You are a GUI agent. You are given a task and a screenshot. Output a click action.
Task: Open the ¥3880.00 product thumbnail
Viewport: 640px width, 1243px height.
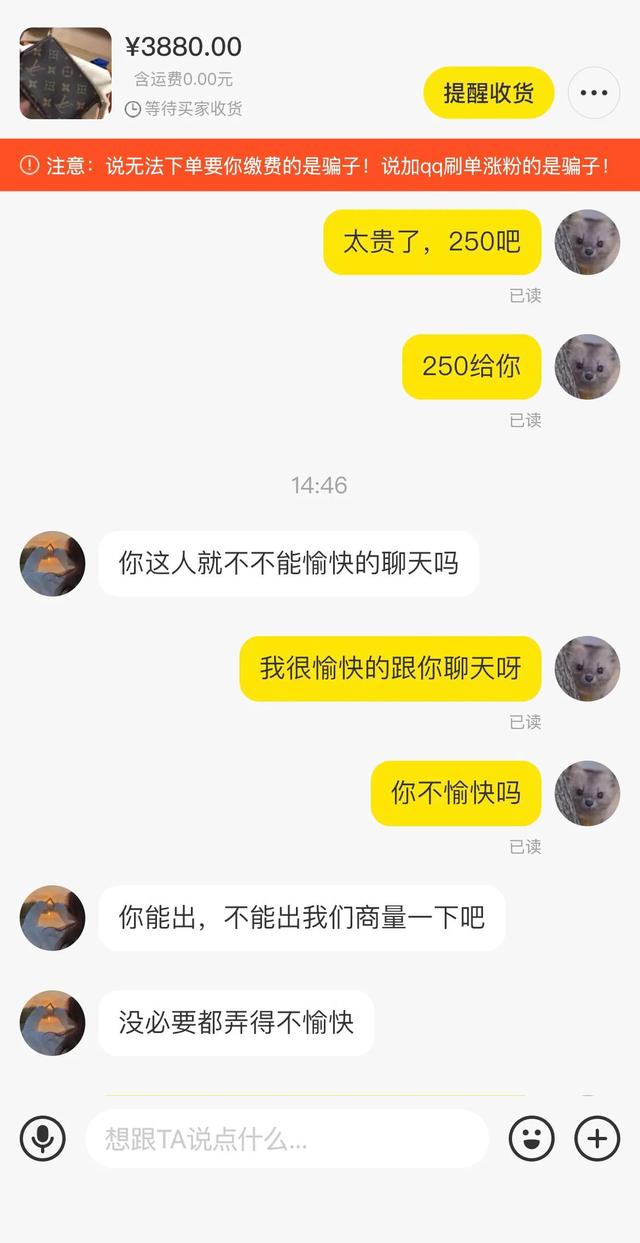(x=66, y=73)
